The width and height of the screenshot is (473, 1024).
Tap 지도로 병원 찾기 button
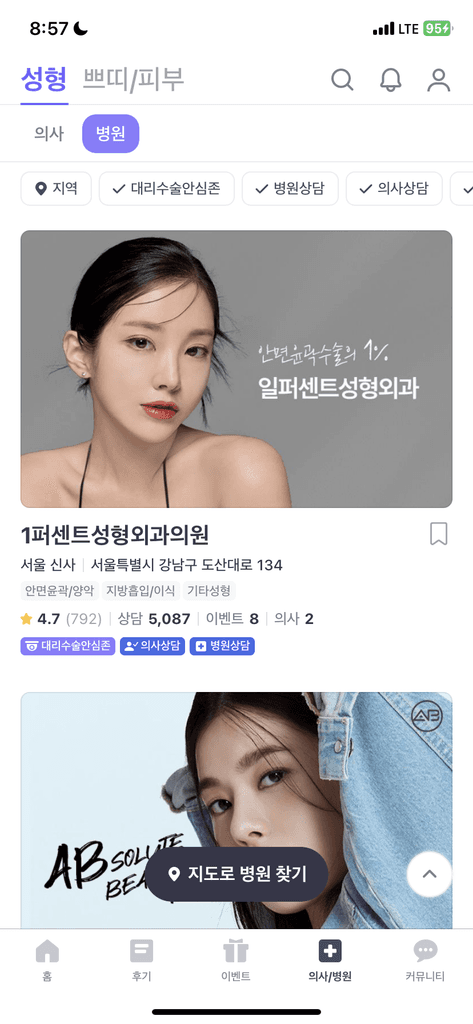click(236, 874)
